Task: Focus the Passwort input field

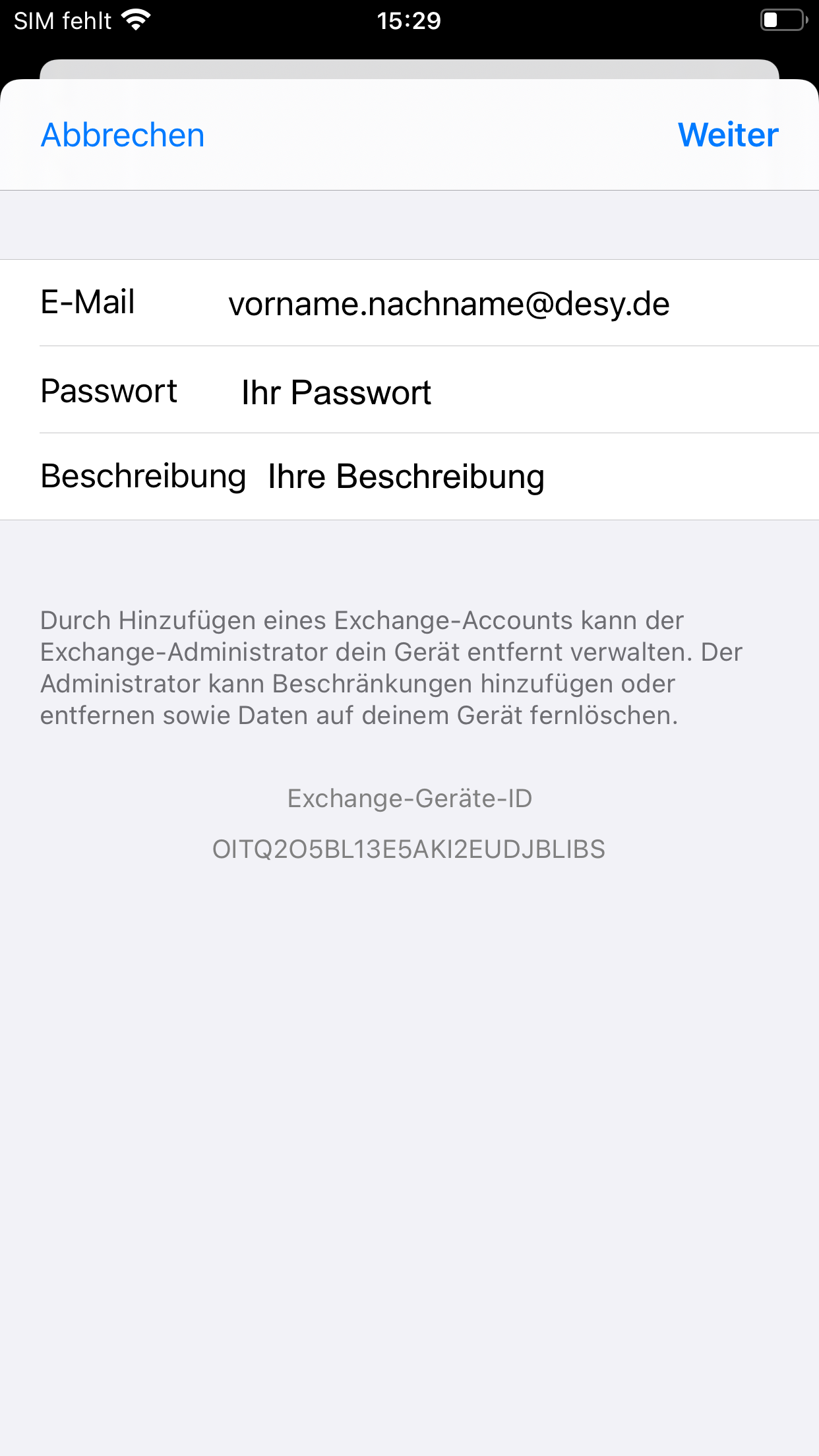Action: click(409, 390)
